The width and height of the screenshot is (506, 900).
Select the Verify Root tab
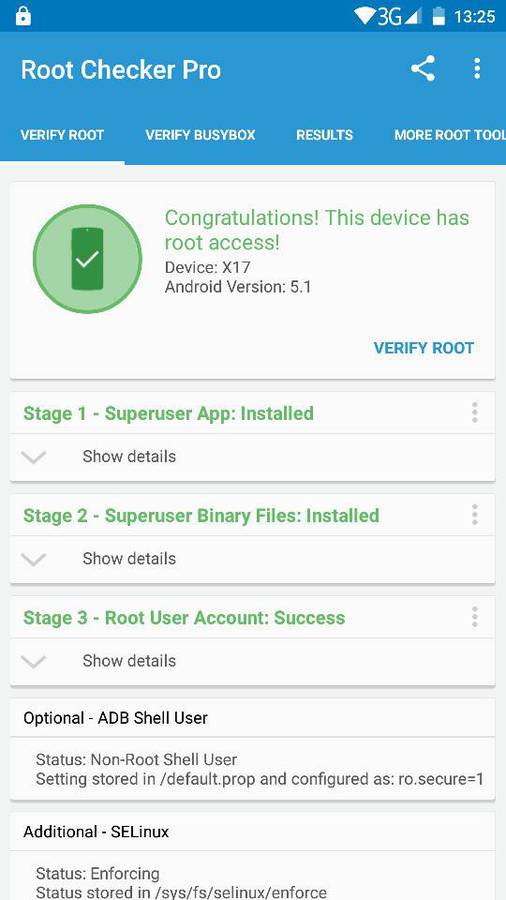coord(62,135)
